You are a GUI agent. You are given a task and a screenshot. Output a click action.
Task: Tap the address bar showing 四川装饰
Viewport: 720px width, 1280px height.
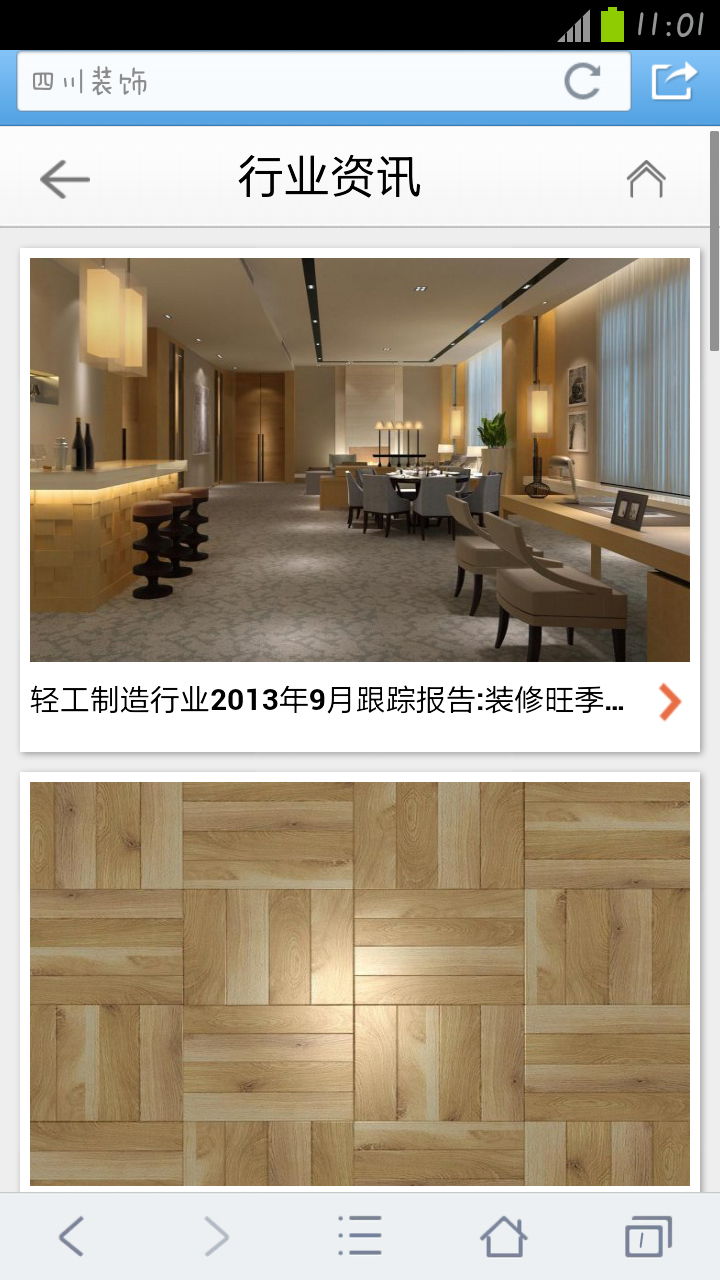(290, 82)
